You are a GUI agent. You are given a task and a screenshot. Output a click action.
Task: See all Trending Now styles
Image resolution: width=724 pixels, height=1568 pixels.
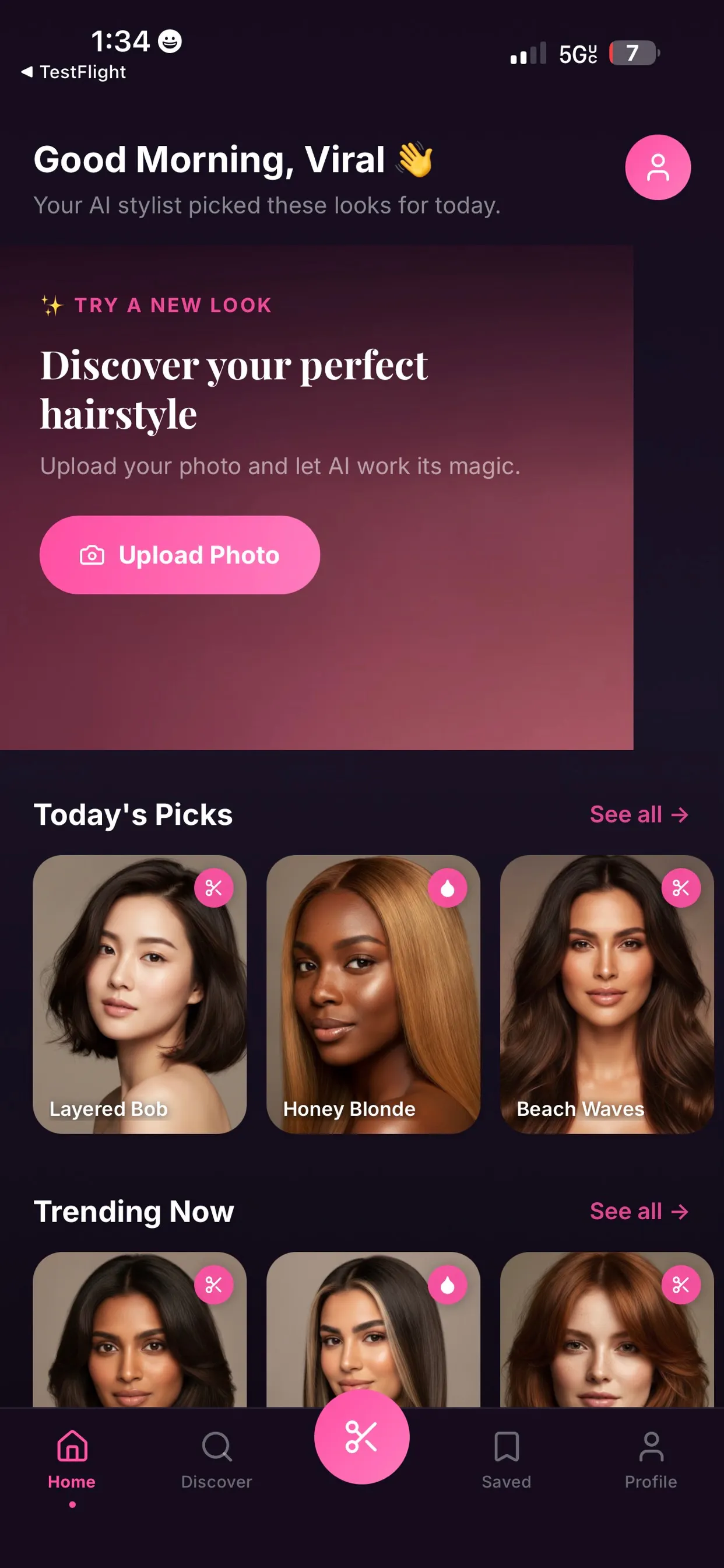tap(639, 1212)
